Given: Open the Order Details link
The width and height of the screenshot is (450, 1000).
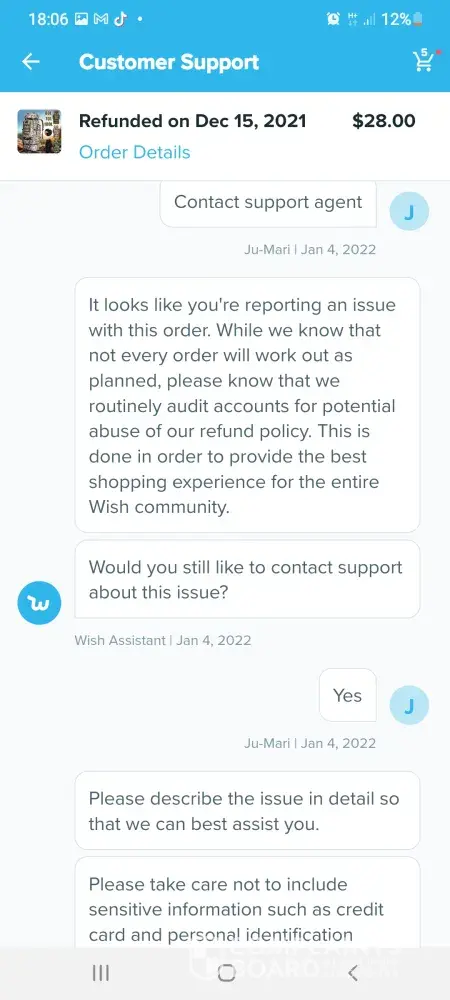Looking at the screenshot, I should 134,152.
